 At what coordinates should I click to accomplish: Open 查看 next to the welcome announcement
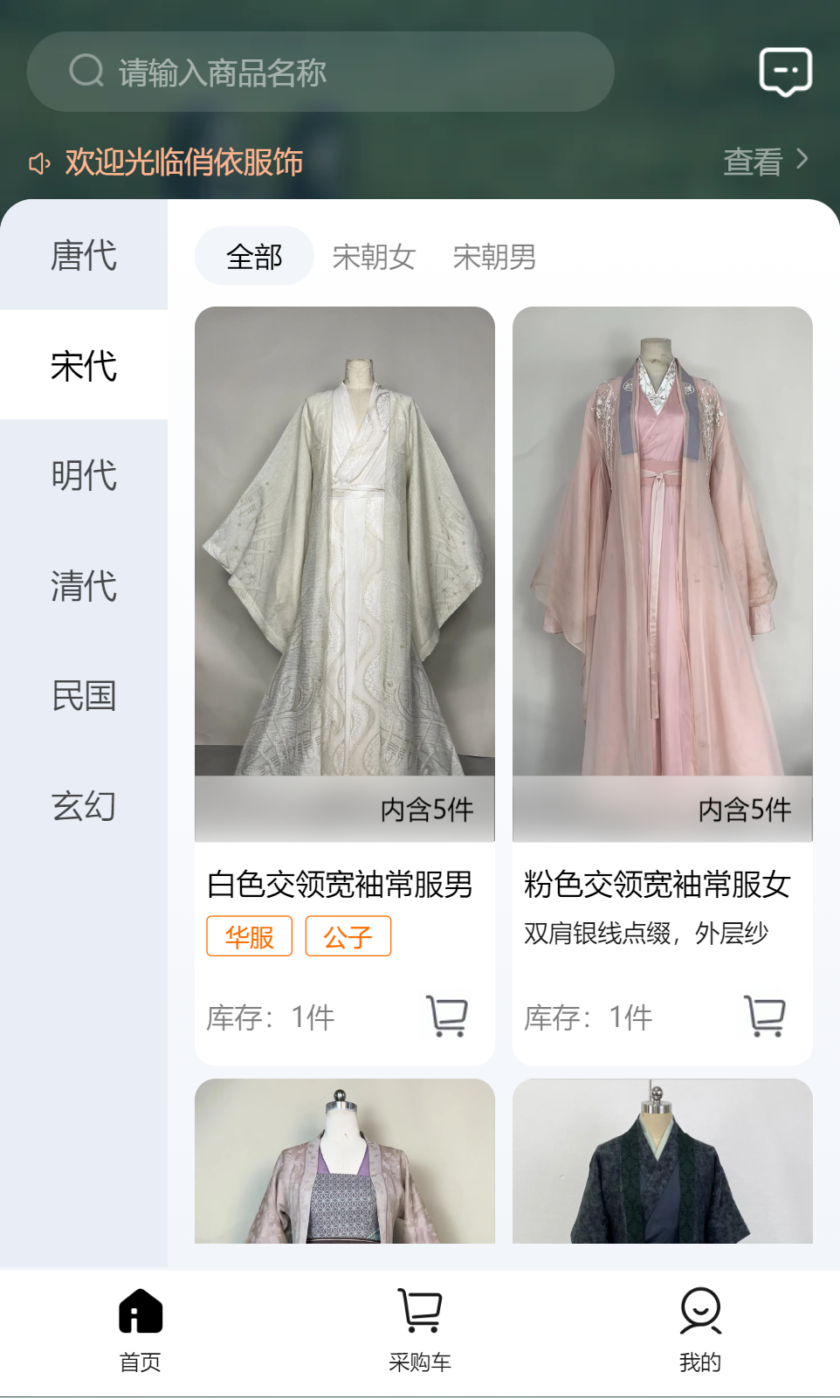[x=753, y=161]
